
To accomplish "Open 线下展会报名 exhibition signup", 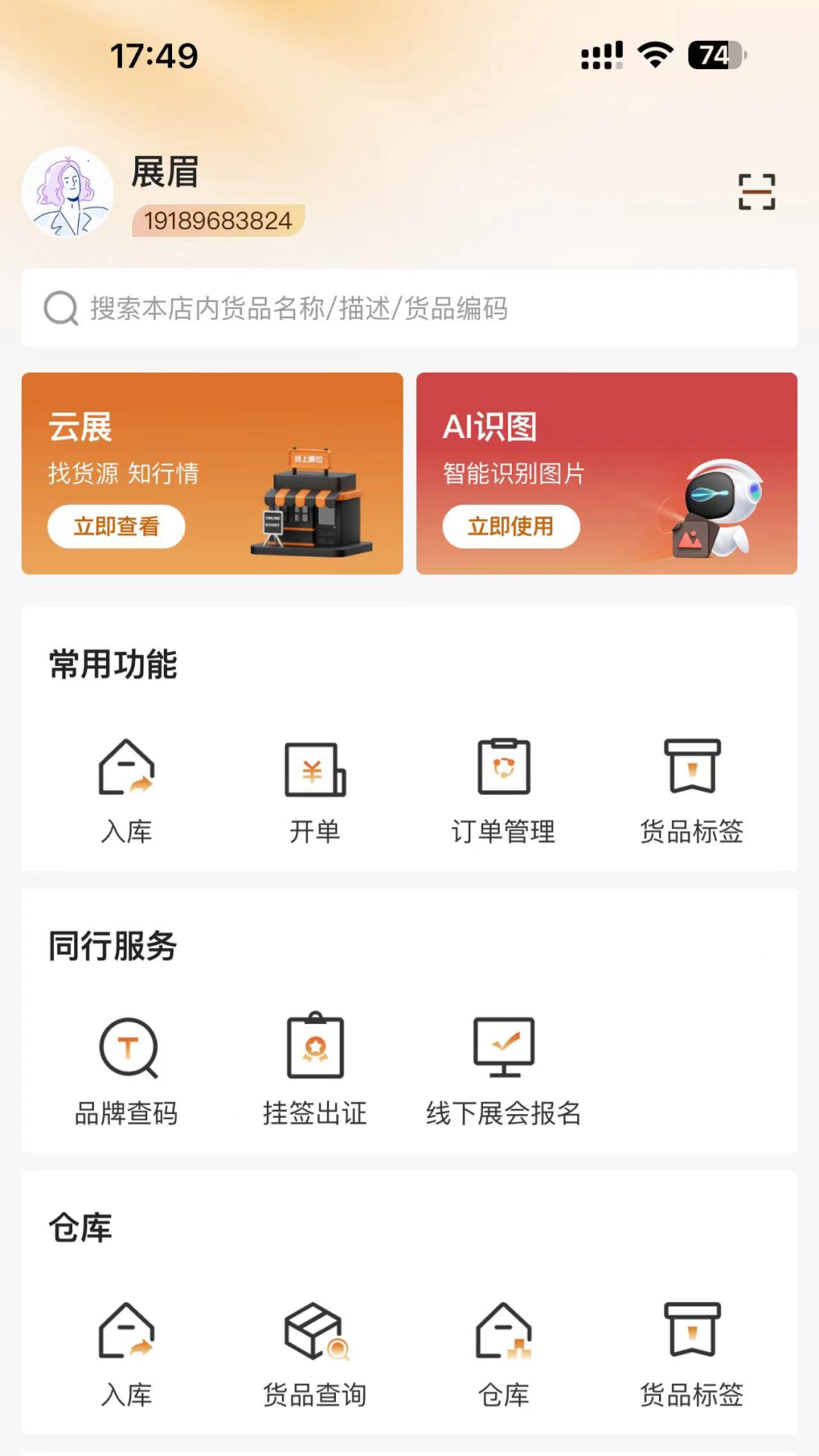I will pyautogui.click(x=503, y=1069).
